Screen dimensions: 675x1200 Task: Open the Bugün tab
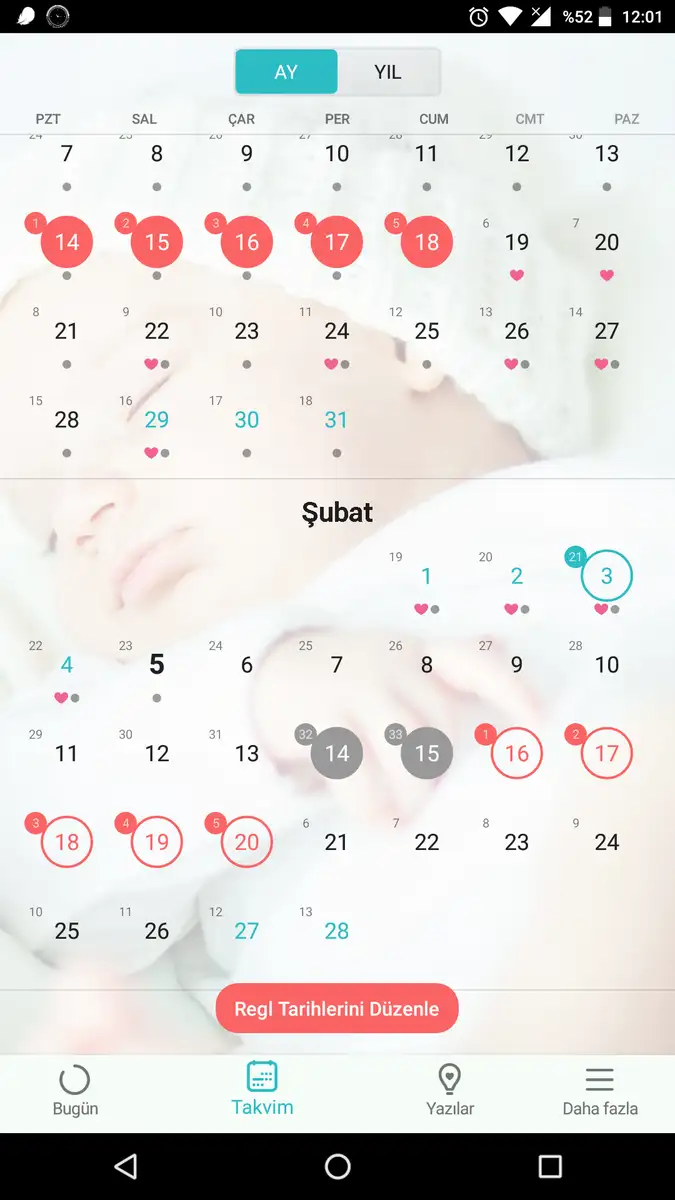[75, 1090]
